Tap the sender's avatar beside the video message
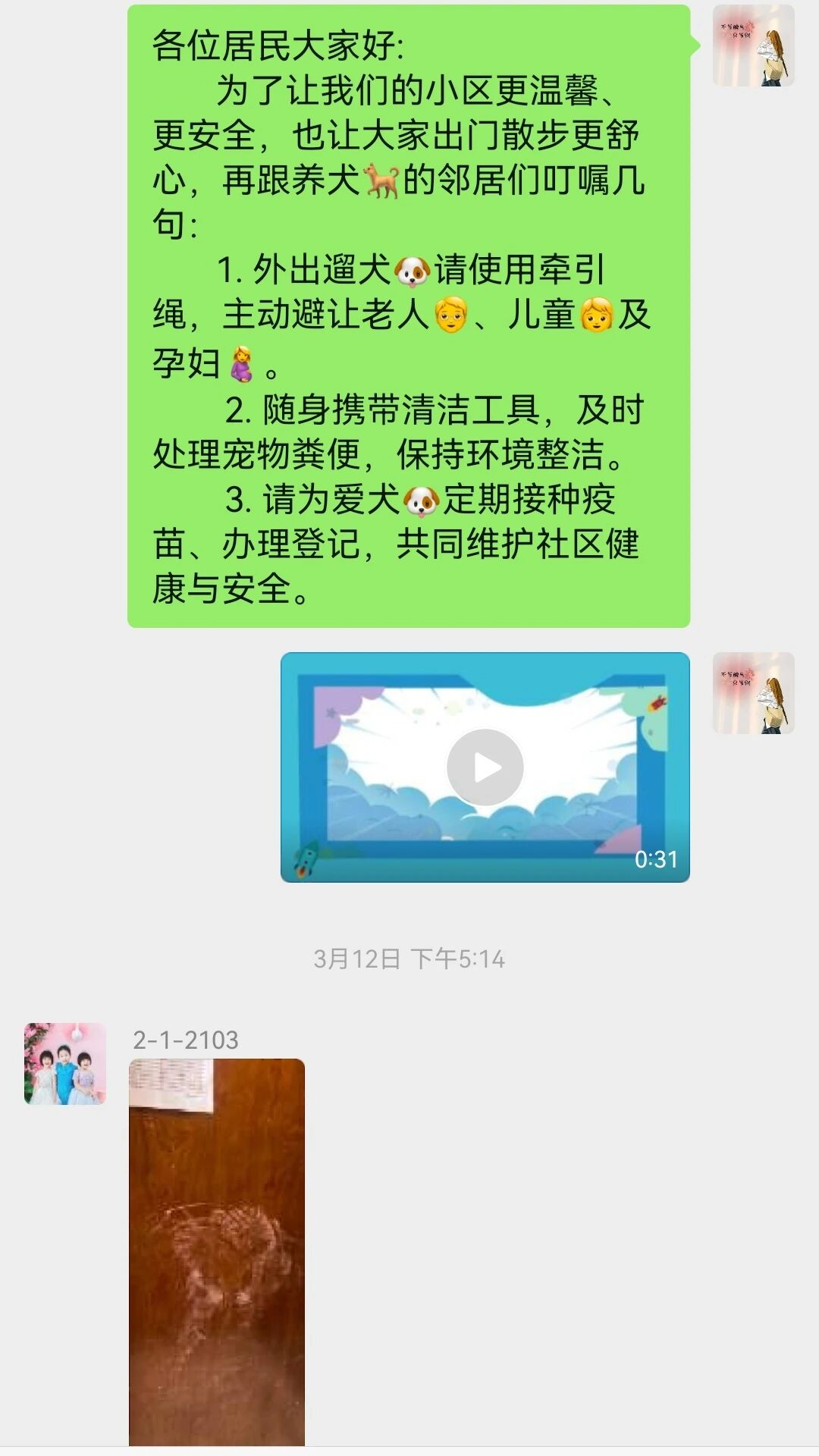This screenshot has width=819, height=1456. 753,693
